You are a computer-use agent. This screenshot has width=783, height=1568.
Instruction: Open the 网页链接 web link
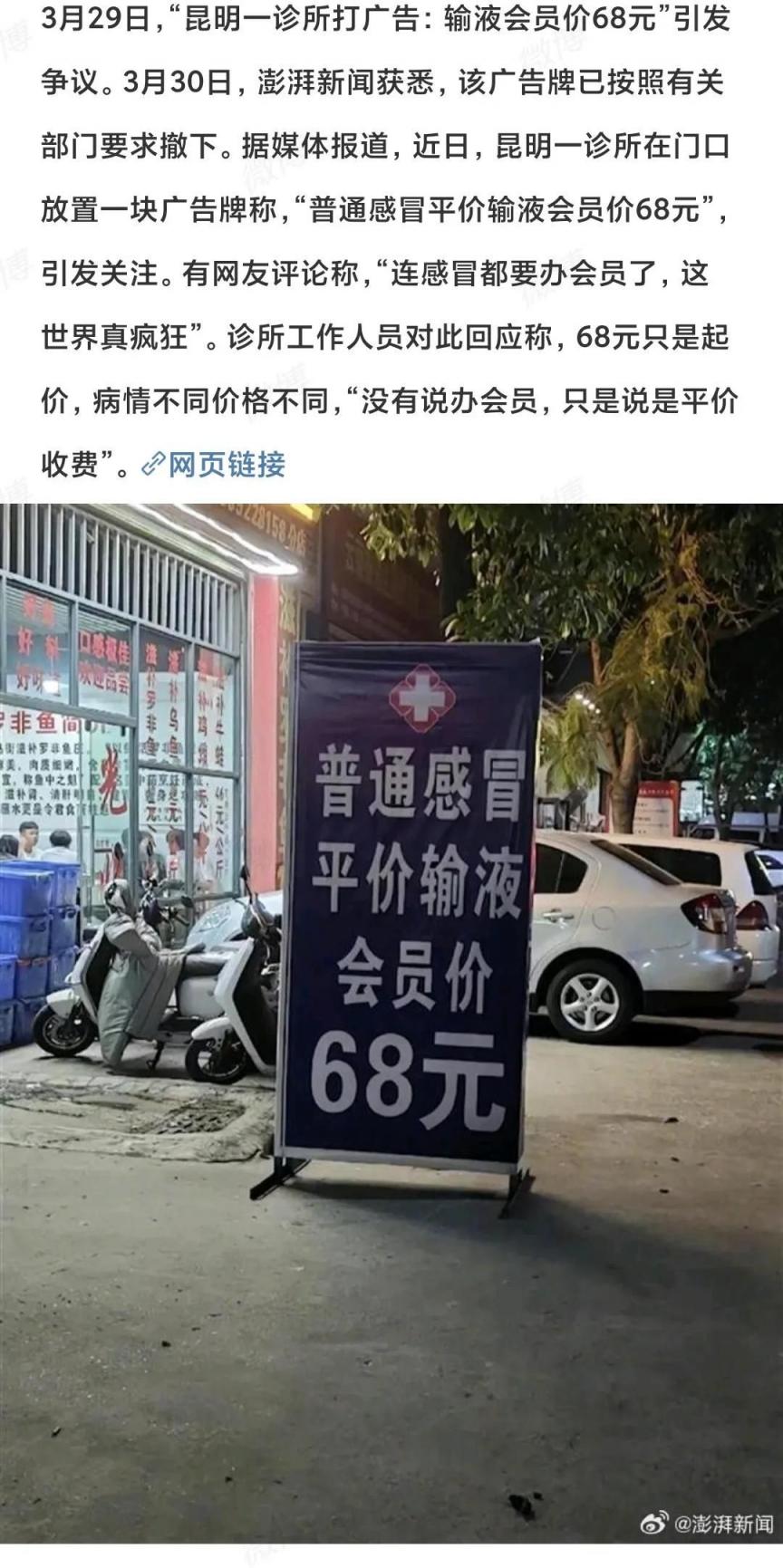[x=216, y=465]
